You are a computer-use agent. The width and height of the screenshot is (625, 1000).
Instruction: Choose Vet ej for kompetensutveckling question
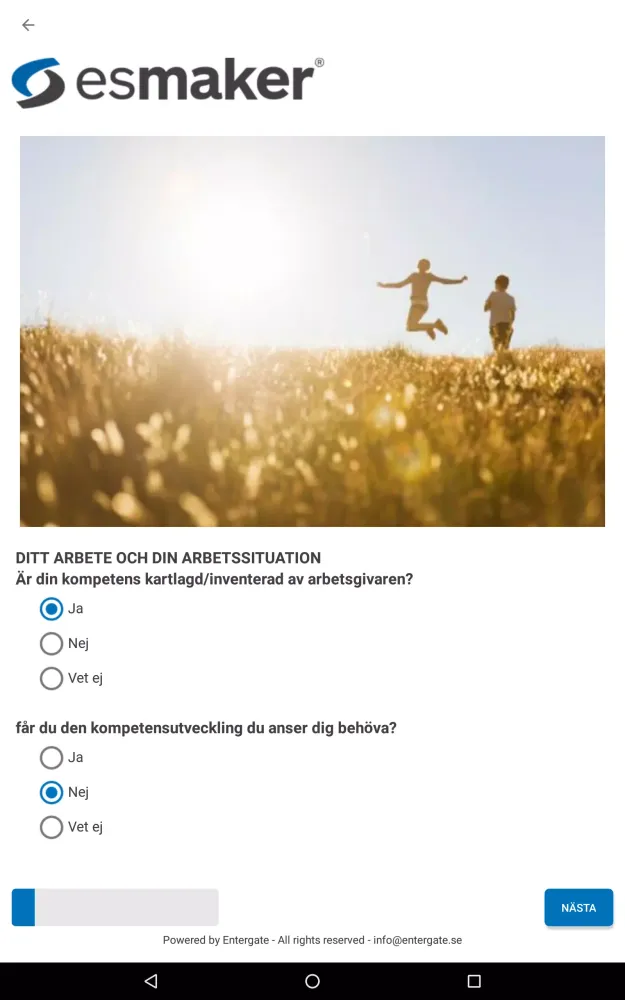coord(51,827)
